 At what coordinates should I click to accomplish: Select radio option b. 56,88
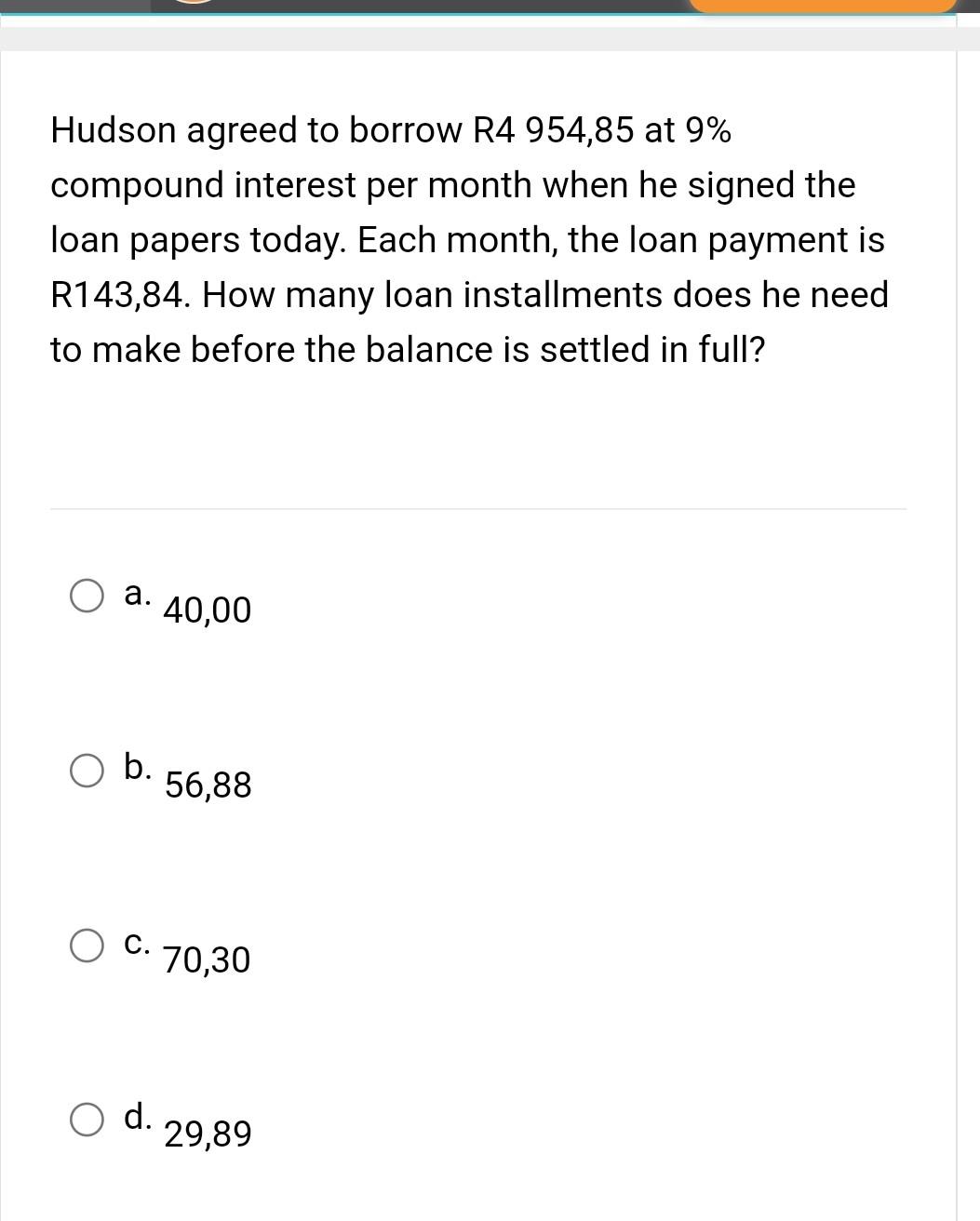click(87, 771)
